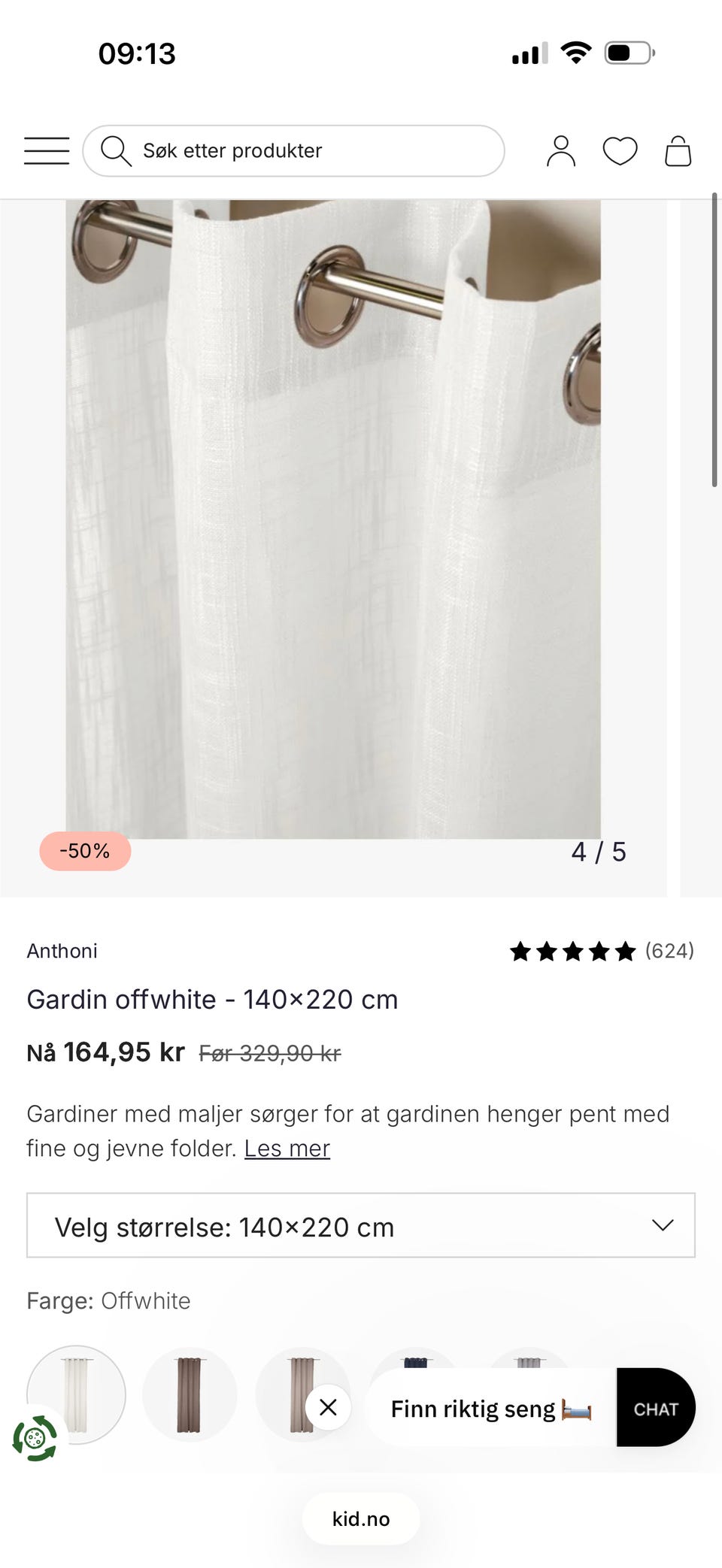Image resolution: width=722 pixels, height=1568 pixels.
Task: Open the wishlist heart icon
Action: (619, 150)
